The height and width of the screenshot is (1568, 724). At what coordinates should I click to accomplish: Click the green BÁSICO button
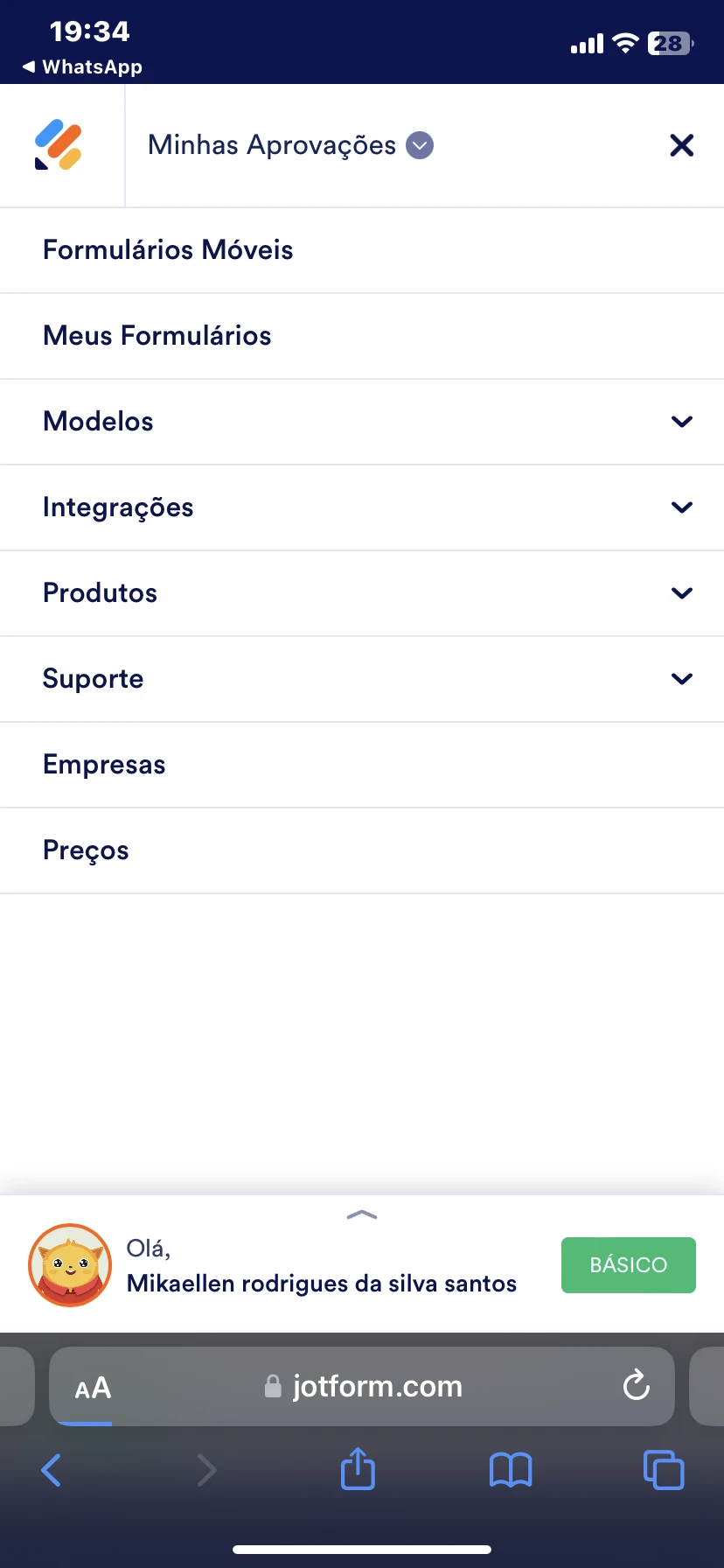coord(628,1264)
